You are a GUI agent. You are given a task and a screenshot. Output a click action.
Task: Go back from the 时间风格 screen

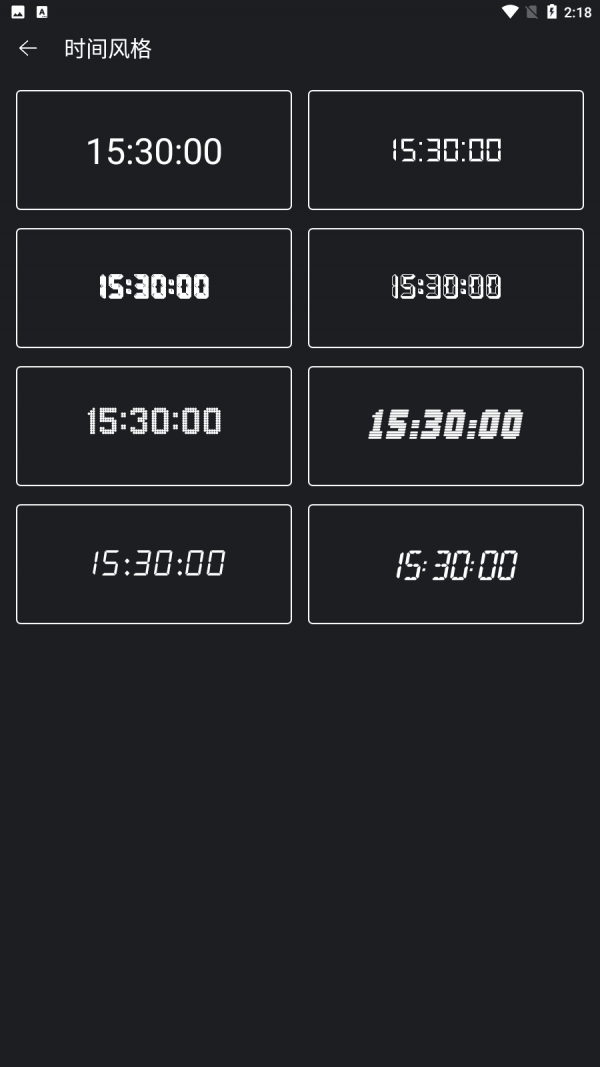click(x=28, y=48)
